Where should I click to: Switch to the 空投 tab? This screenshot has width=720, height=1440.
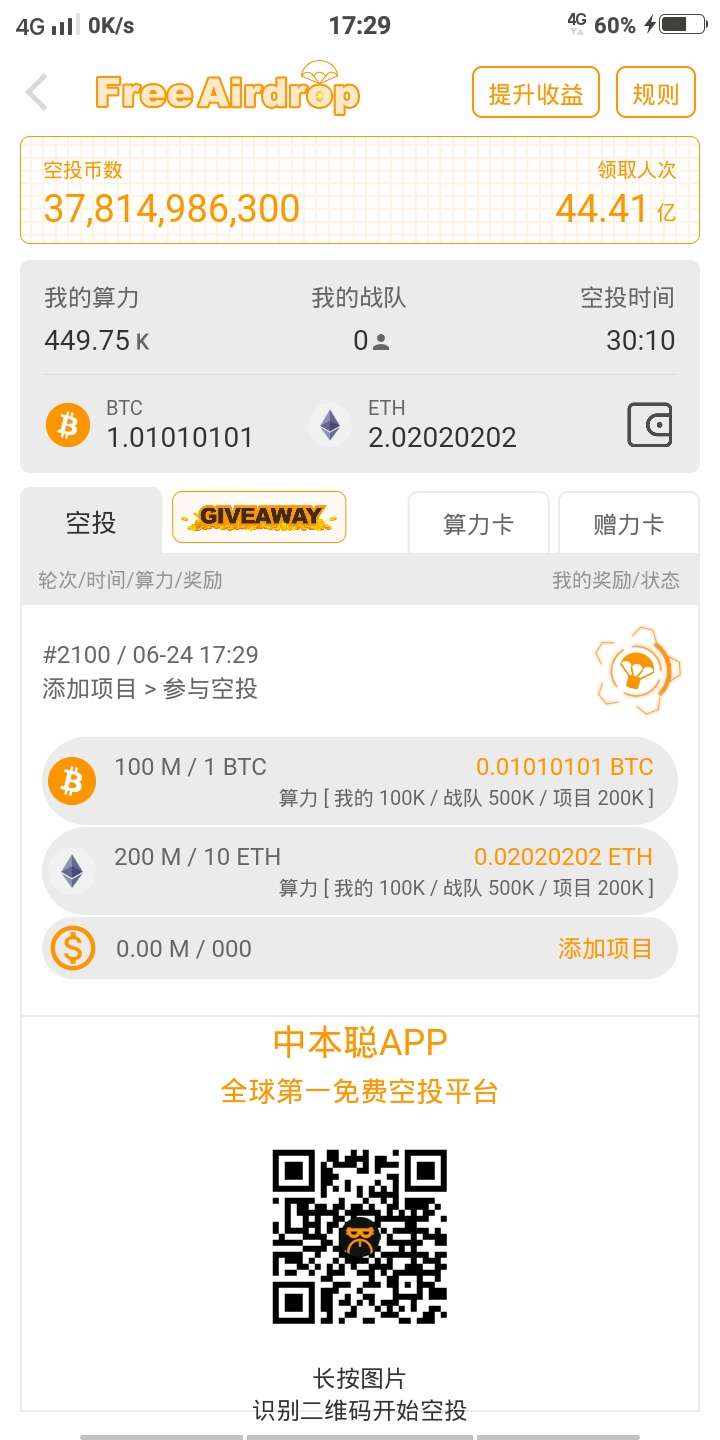[x=91, y=521]
